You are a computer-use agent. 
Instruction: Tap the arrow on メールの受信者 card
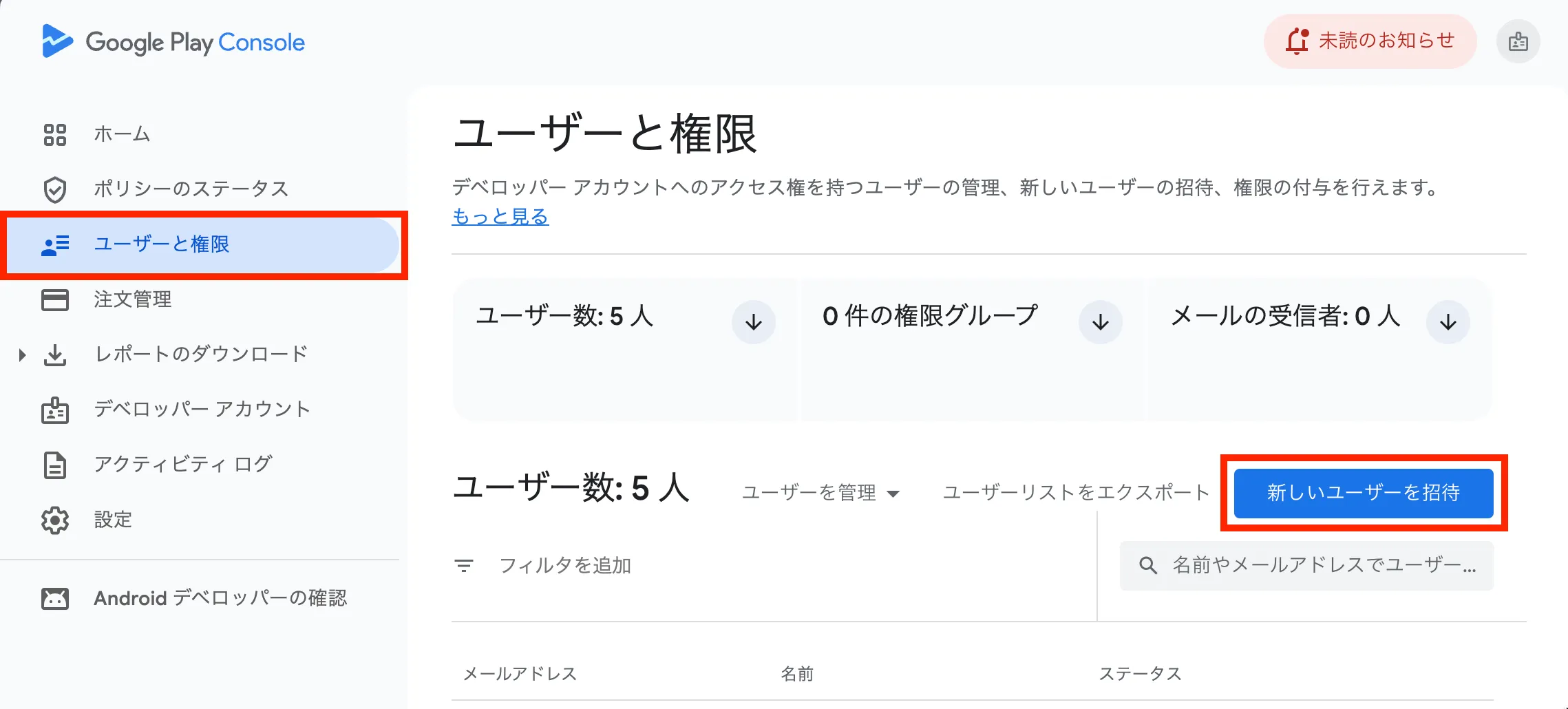1448,322
